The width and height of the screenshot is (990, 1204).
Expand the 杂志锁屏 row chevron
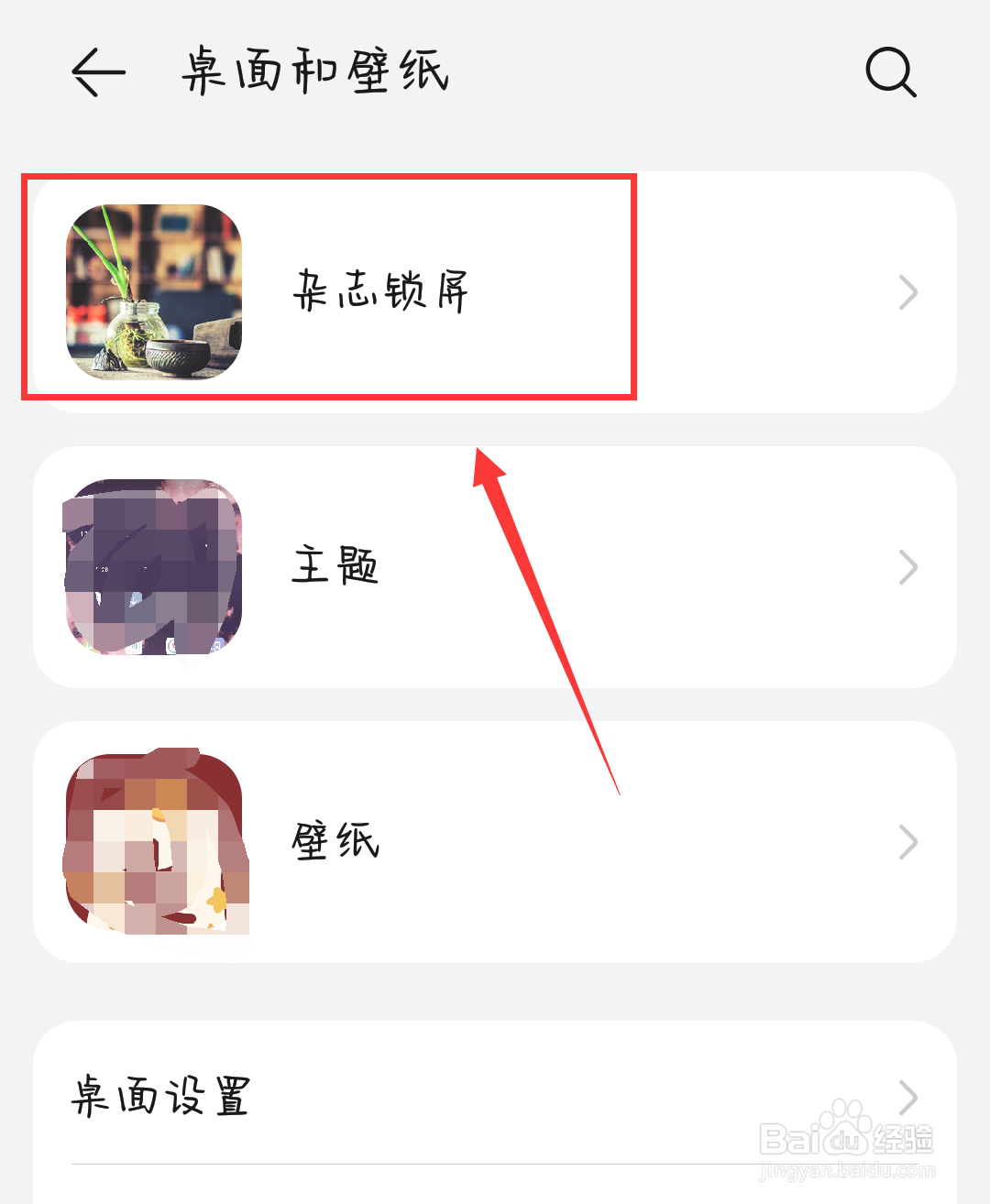click(907, 291)
